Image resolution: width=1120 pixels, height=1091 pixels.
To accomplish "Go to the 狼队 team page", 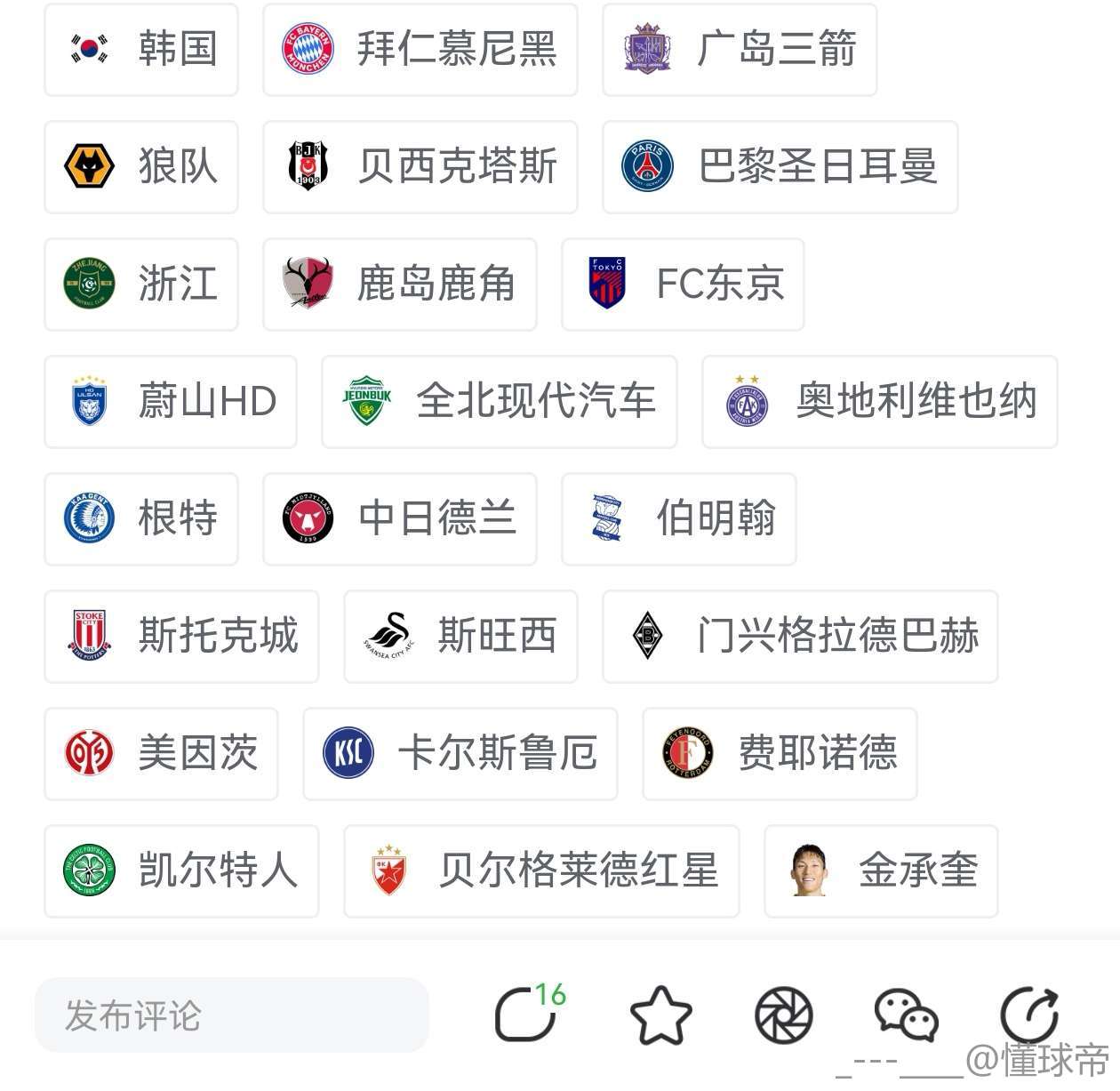I will point(141,166).
